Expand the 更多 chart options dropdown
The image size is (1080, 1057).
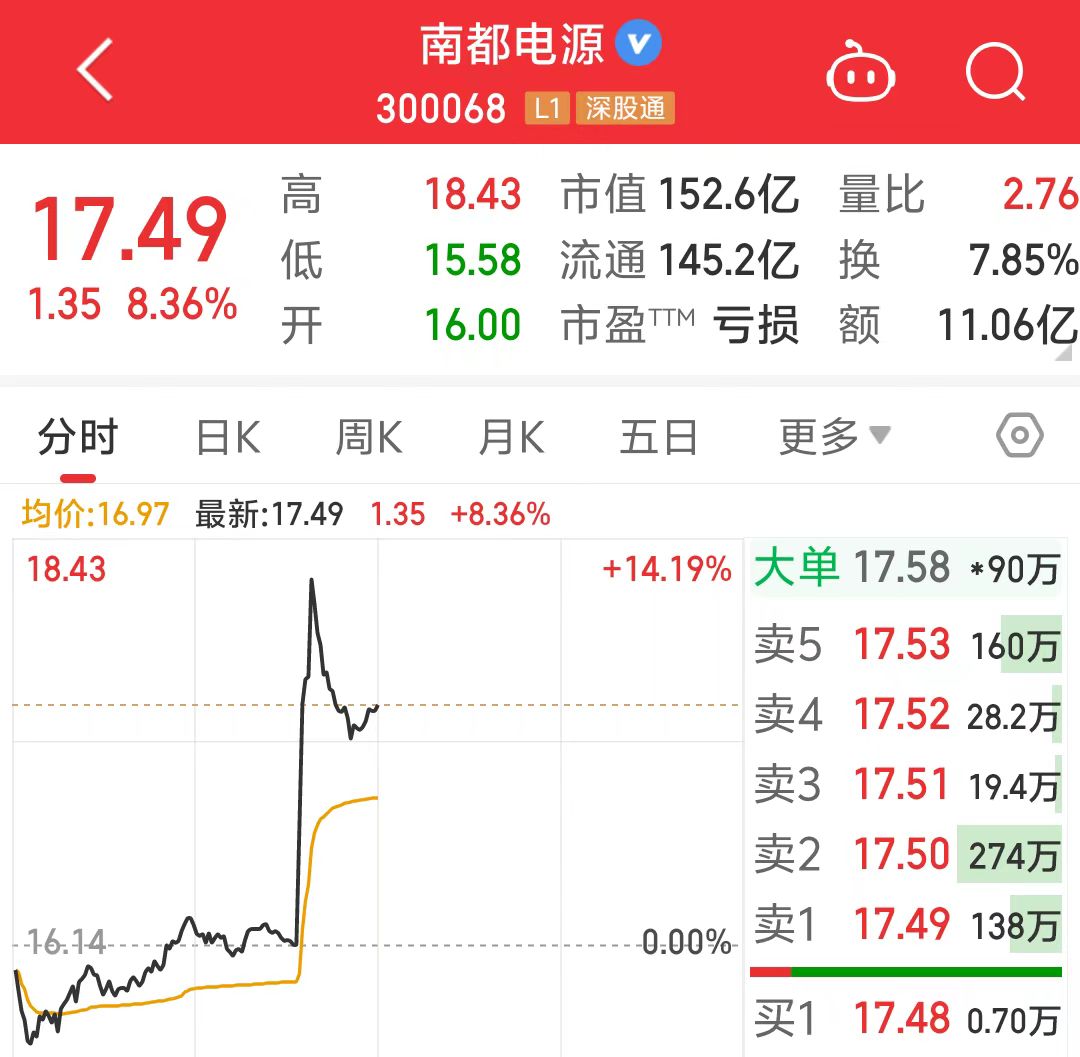tap(834, 437)
